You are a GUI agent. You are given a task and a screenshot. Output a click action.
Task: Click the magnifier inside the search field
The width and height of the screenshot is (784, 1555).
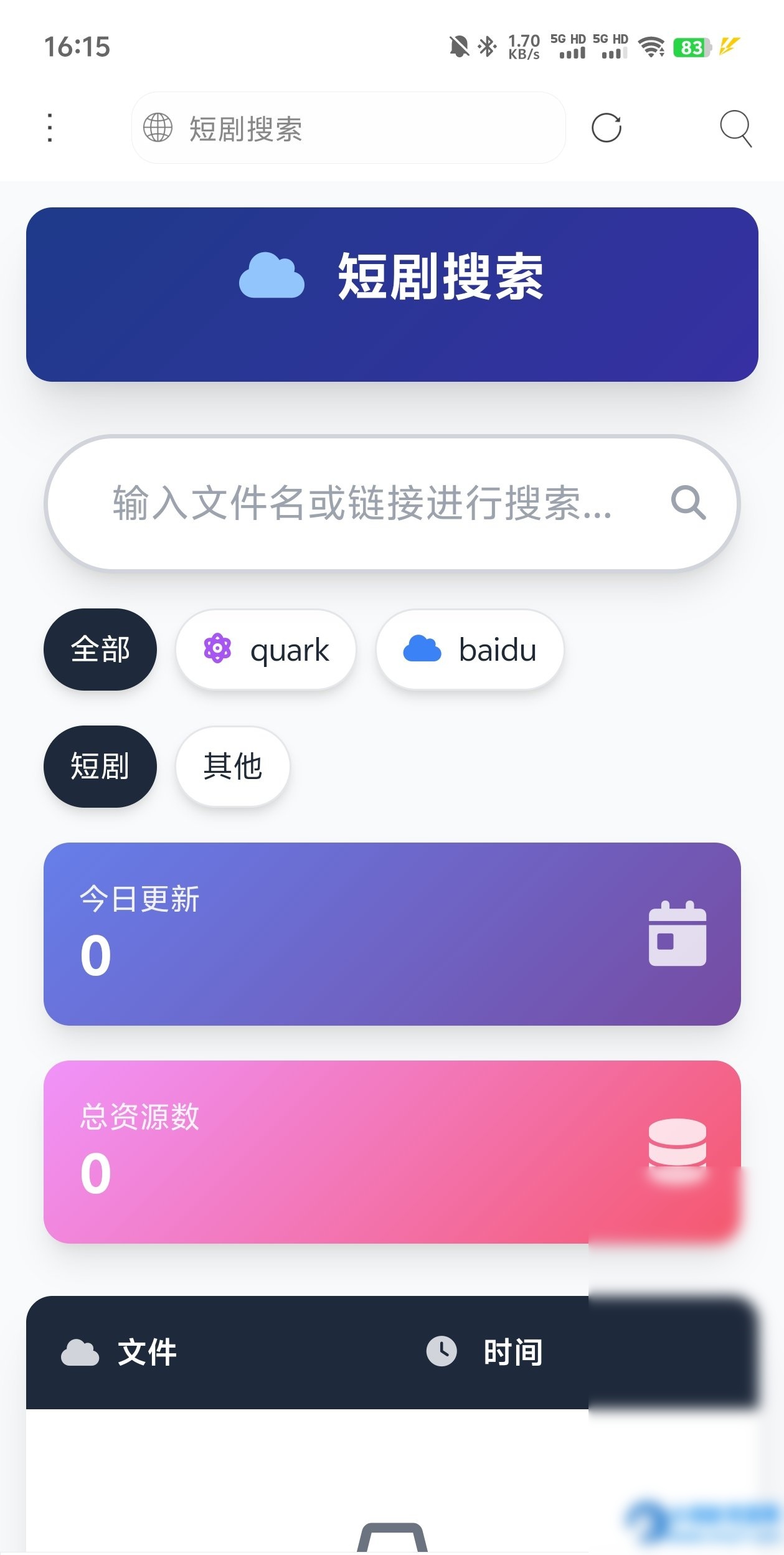click(687, 503)
